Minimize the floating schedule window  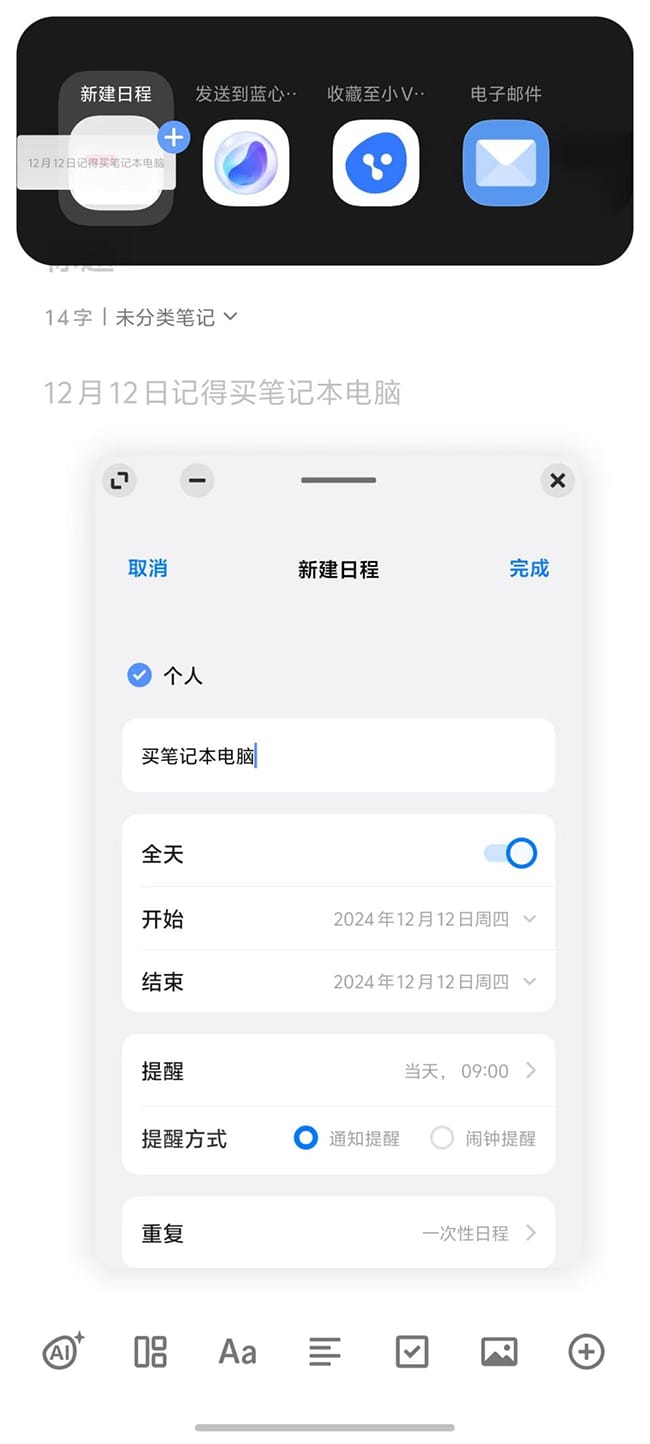pos(197,481)
